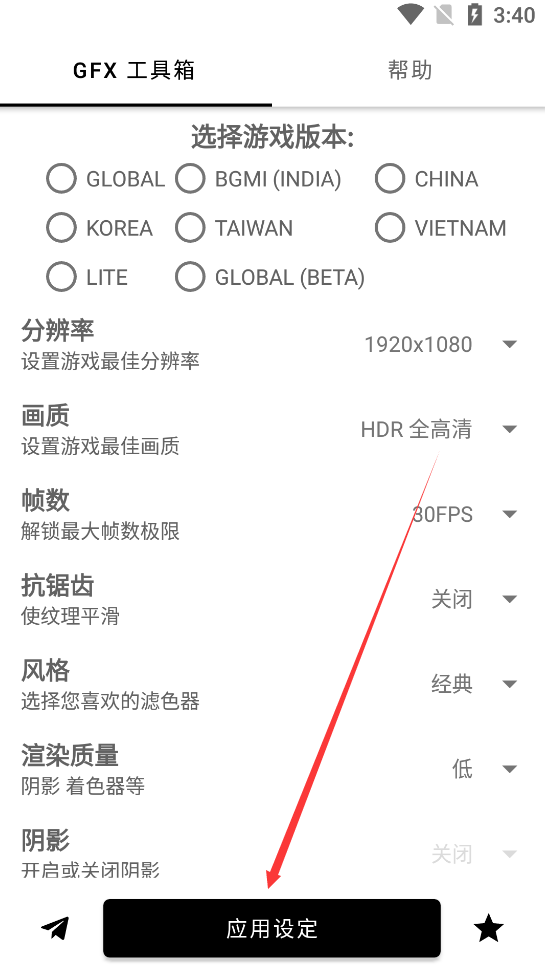Change the 抗锯齿 dropdown setting
Image resolution: width=545 pixels, height=974 pixels.
(x=474, y=599)
